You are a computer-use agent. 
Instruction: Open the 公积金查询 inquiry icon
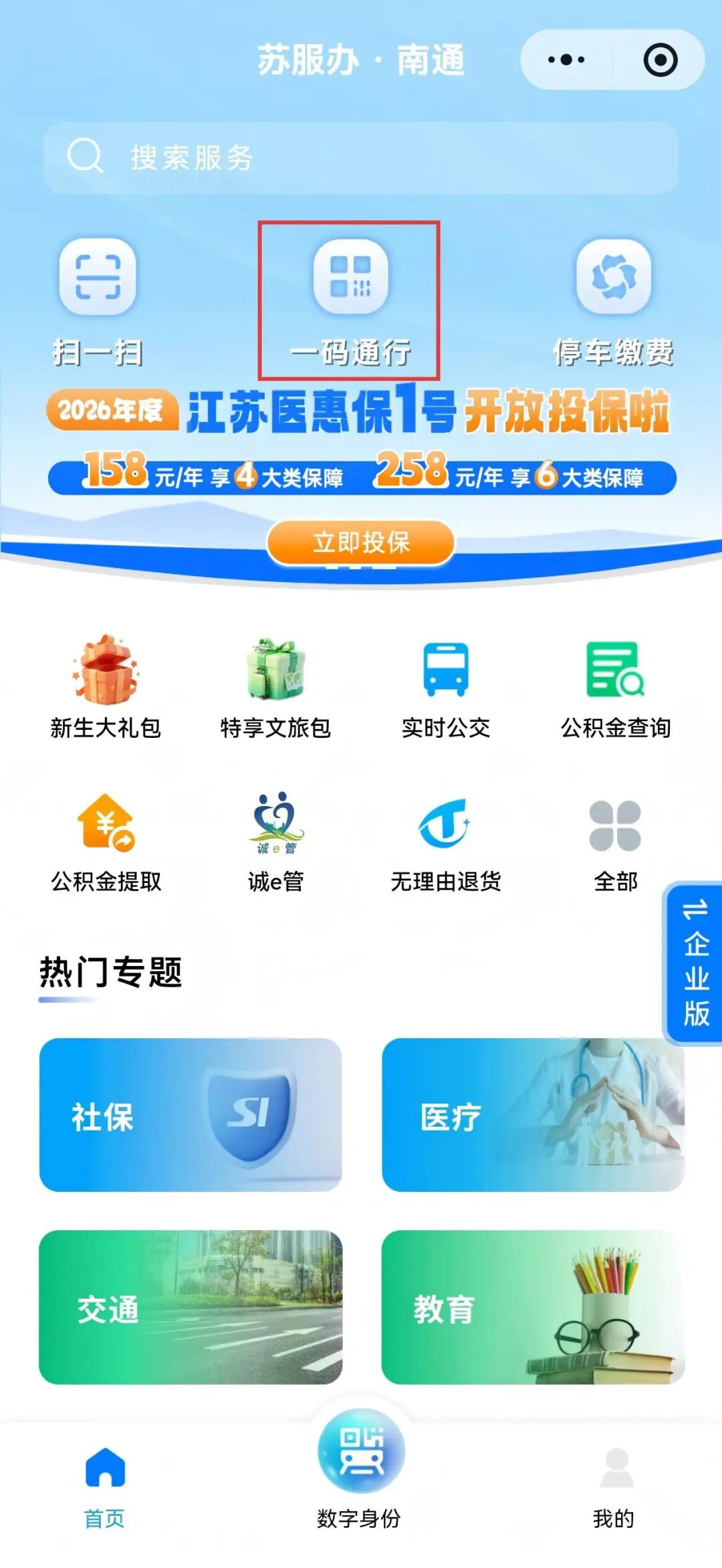(x=616, y=672)
